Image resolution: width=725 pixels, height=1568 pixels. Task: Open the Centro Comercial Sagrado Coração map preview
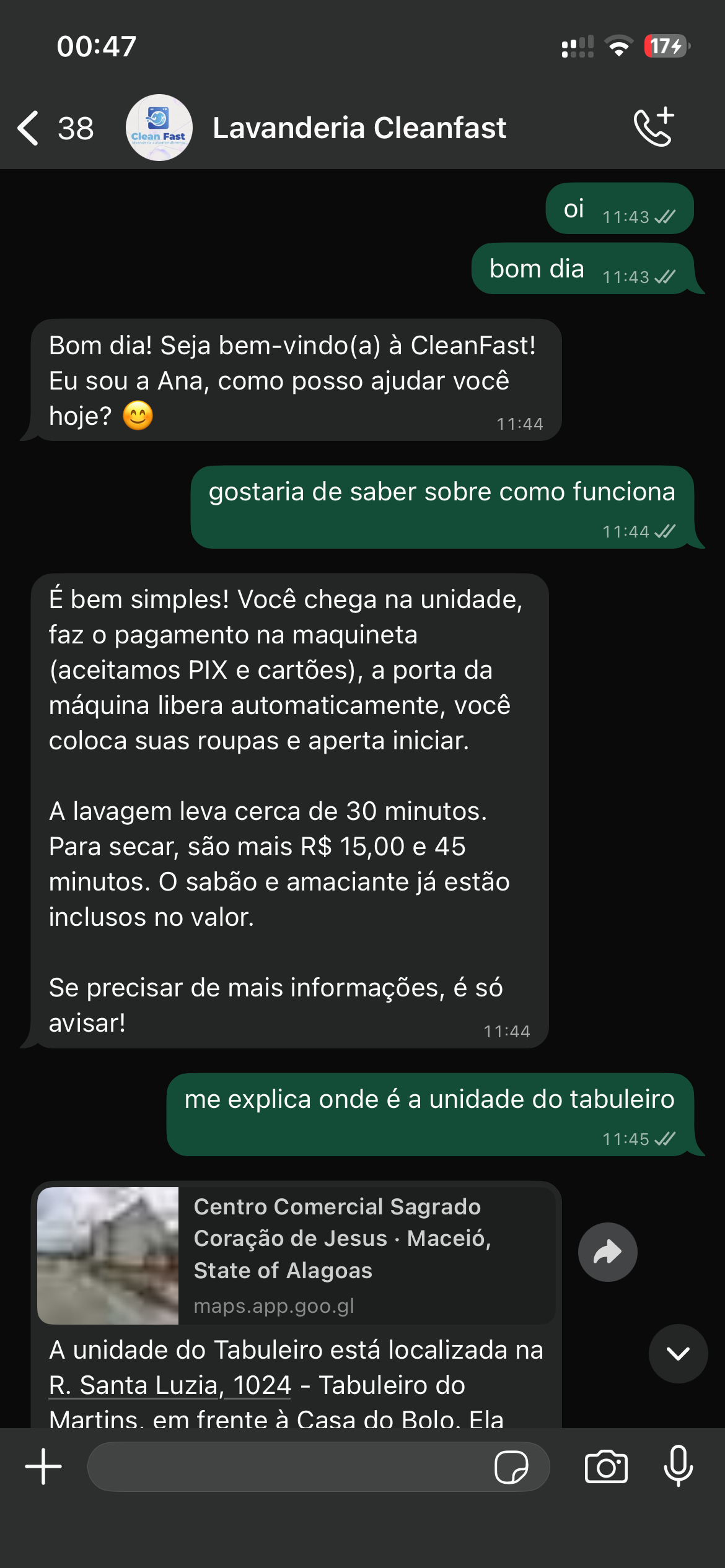click(x=296, y=1255)
